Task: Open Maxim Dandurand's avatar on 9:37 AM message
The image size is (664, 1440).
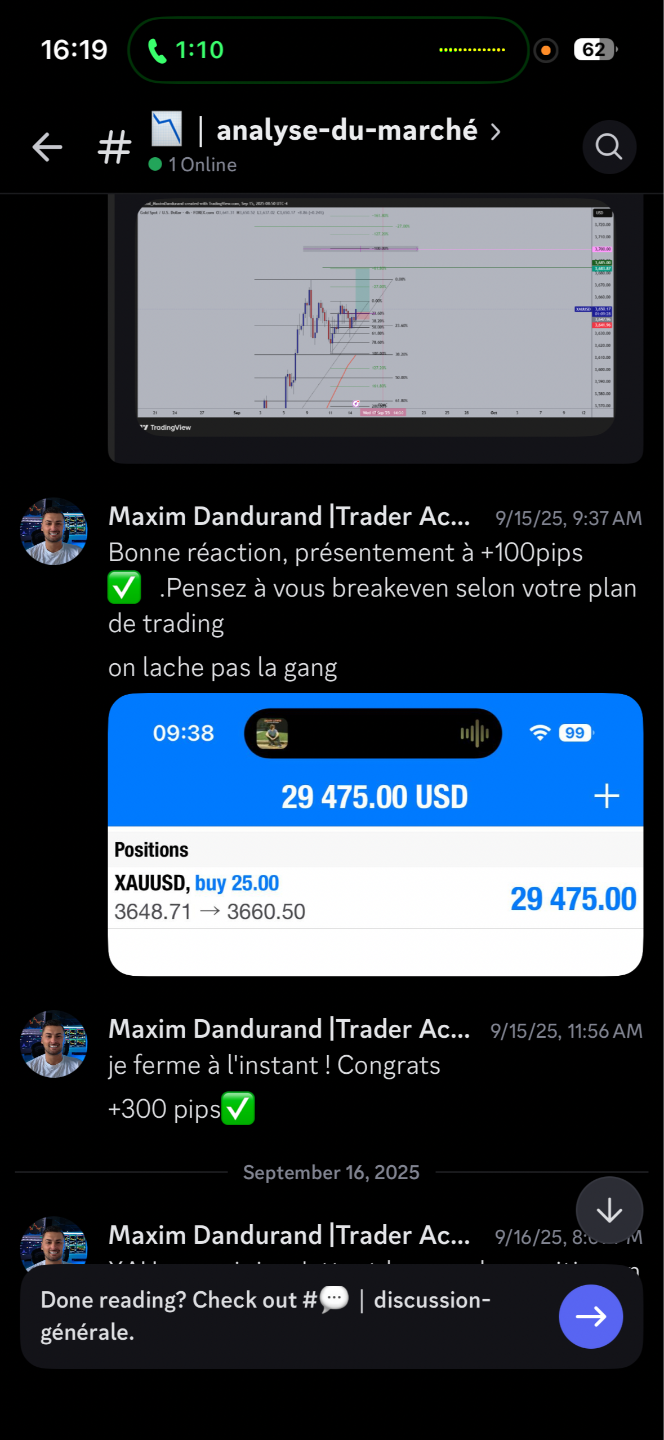Action: (x=54, y=531)
